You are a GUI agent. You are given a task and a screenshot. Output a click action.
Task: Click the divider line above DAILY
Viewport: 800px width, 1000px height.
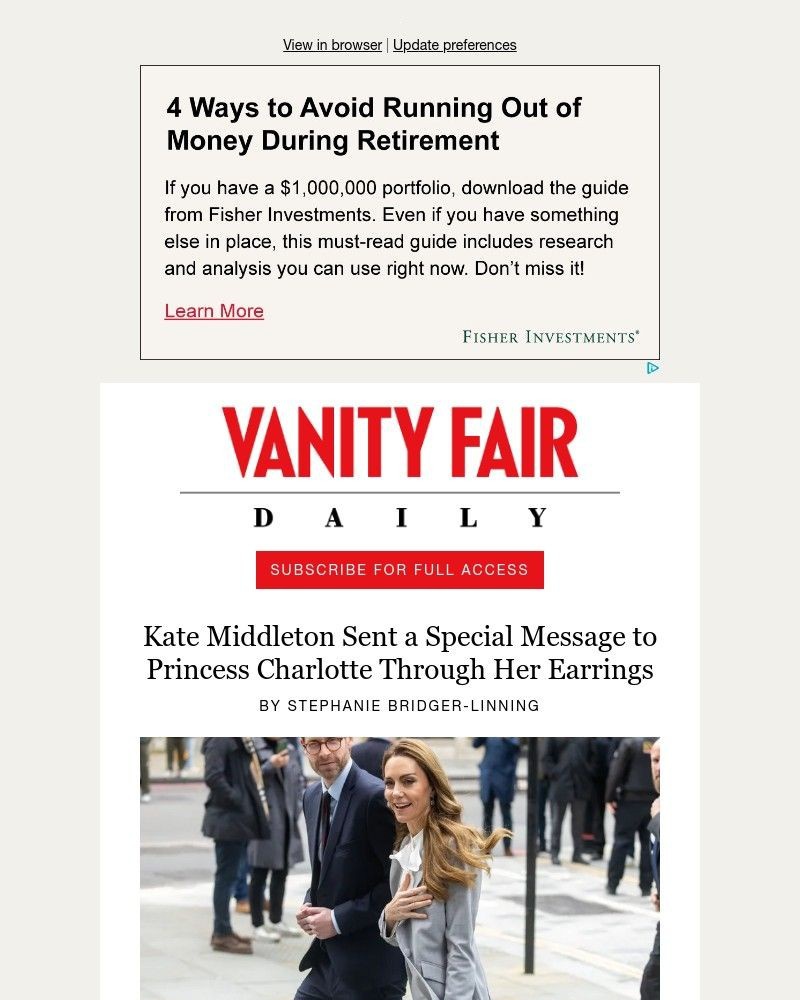click(x=399, y=491)
